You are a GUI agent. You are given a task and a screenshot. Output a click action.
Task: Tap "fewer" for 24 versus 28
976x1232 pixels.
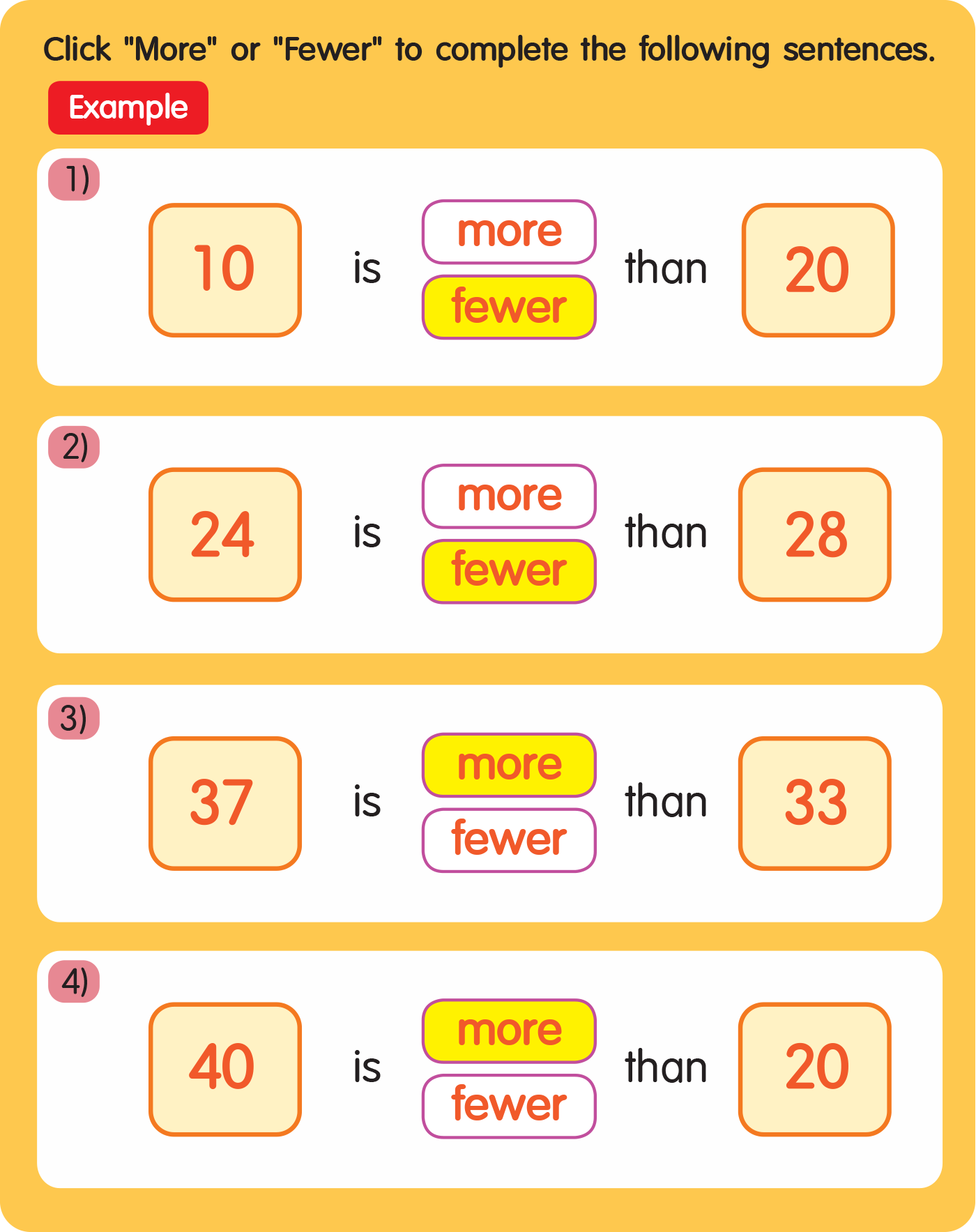coord(509,571)
